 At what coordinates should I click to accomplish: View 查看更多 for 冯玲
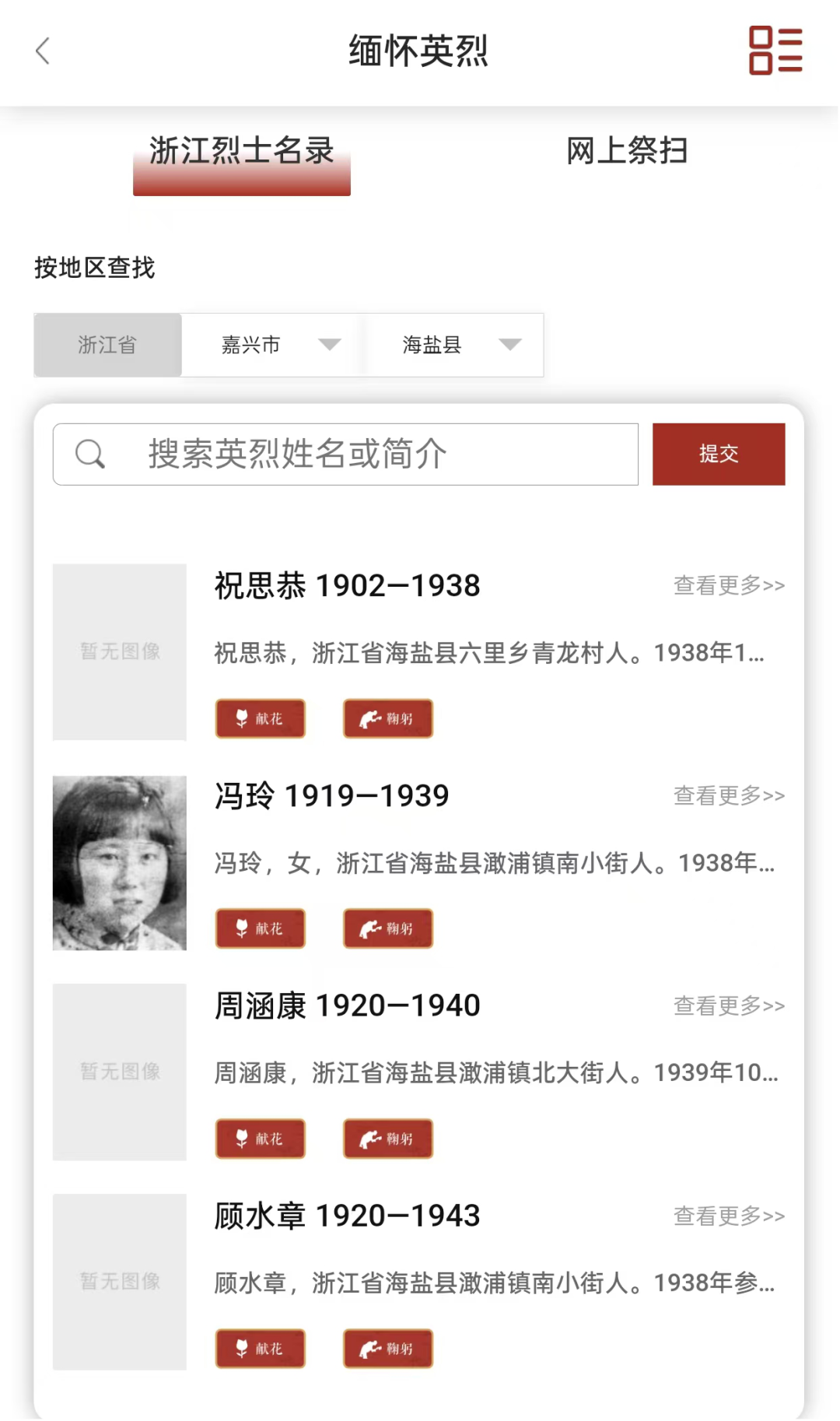(x=729, y=795)
